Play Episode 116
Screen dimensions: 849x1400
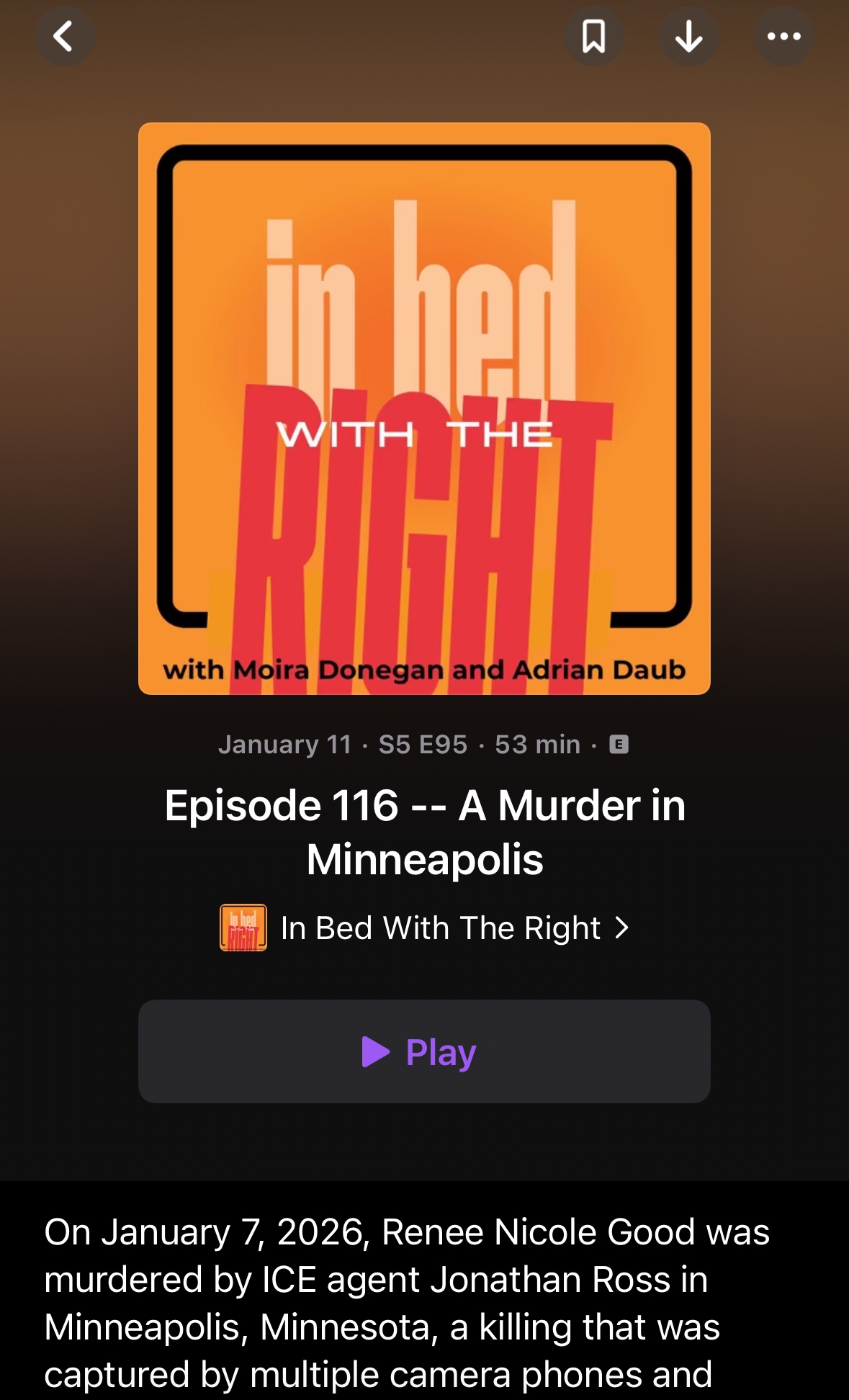424,1051
